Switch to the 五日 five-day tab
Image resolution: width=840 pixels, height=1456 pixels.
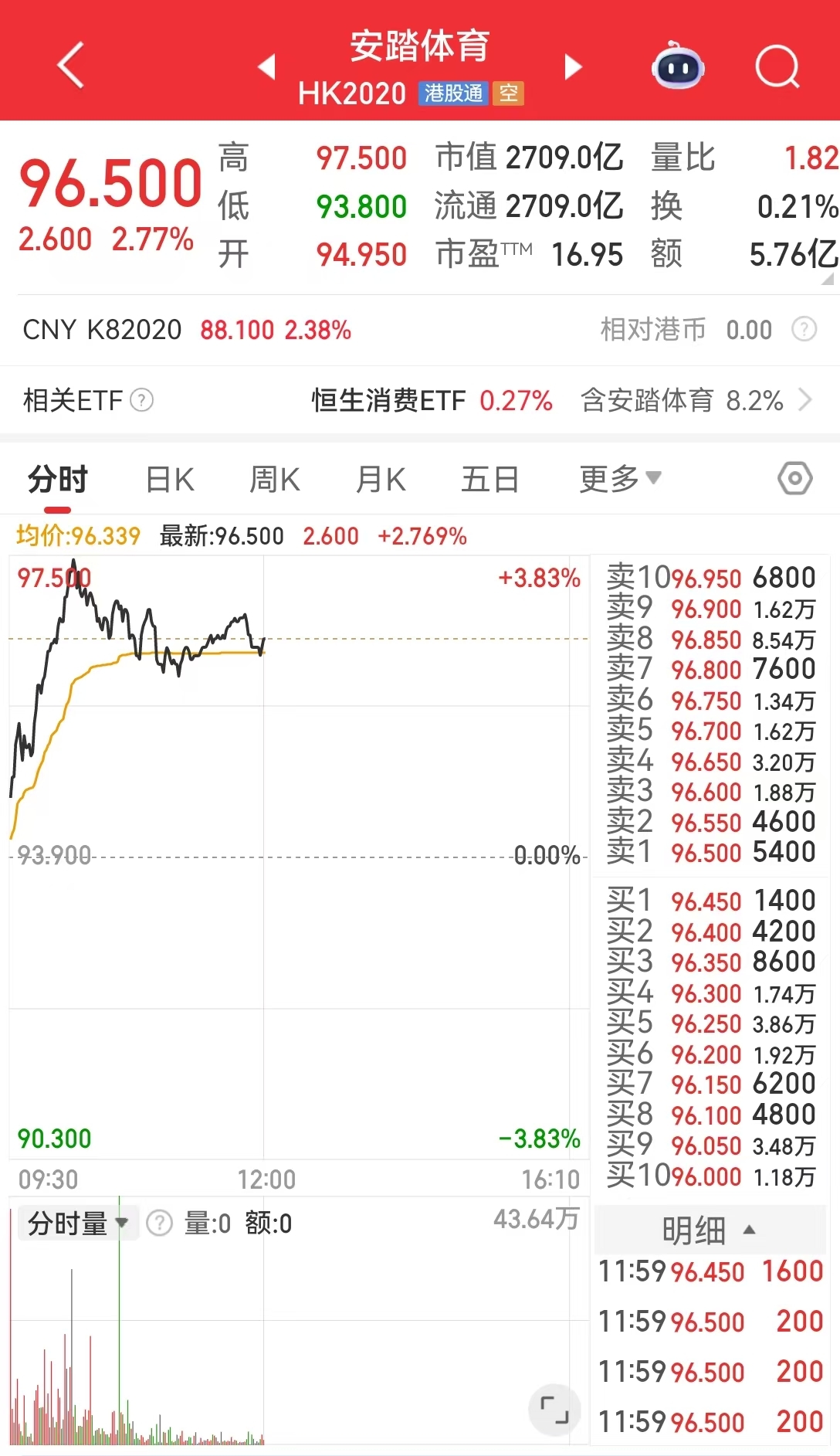tap(489, 479)
